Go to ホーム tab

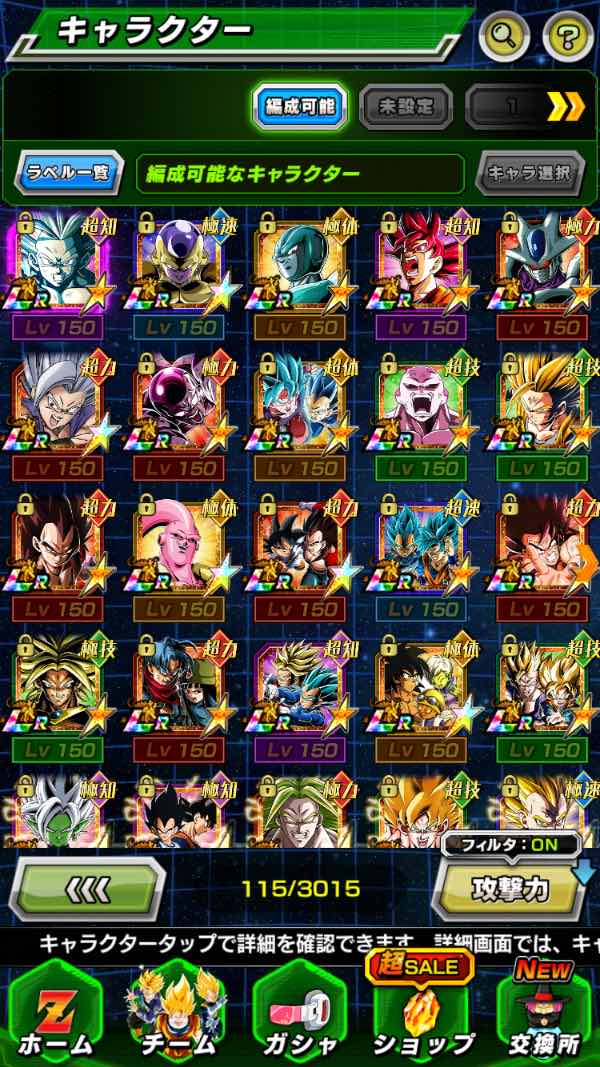[55, 1012]
